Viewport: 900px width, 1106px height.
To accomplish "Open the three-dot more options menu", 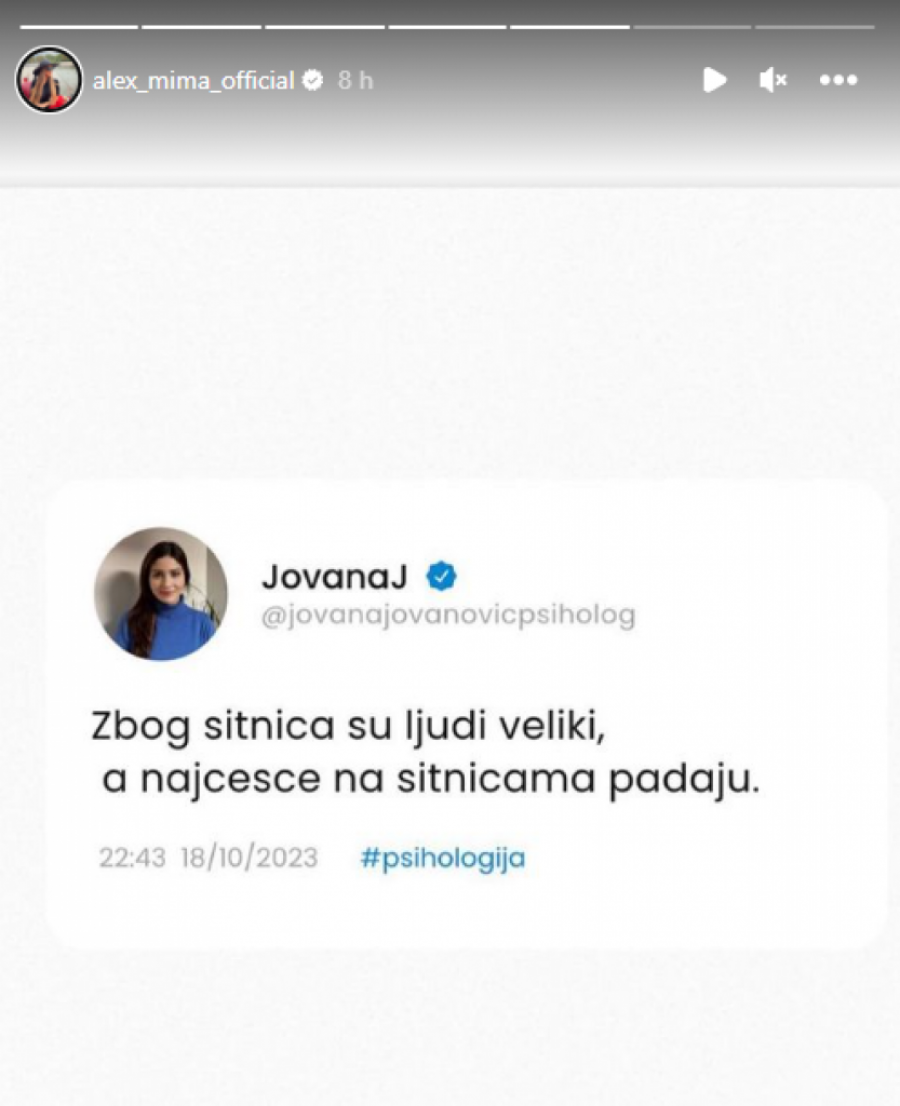I will (838, 80).
